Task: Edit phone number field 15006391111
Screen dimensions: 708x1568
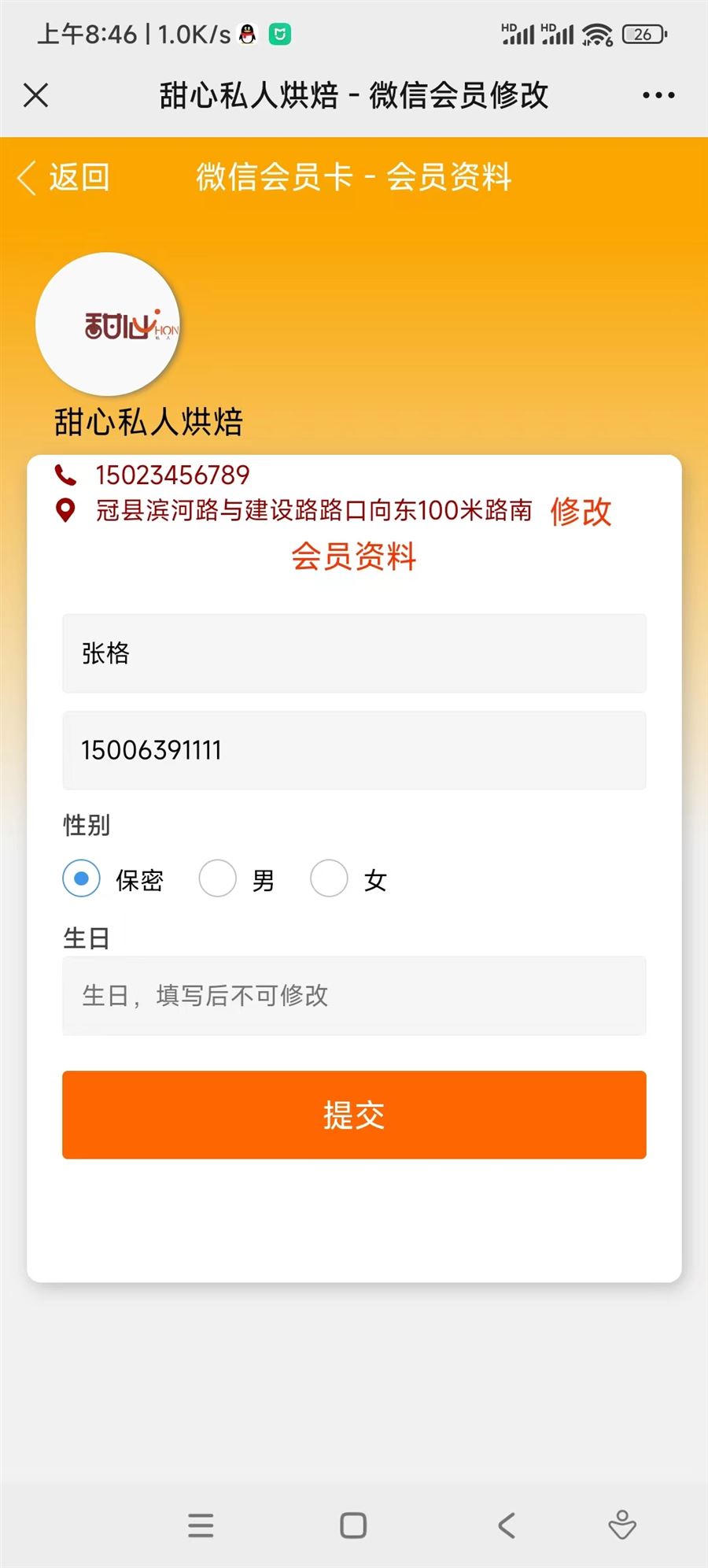Action: coord(354,750)
